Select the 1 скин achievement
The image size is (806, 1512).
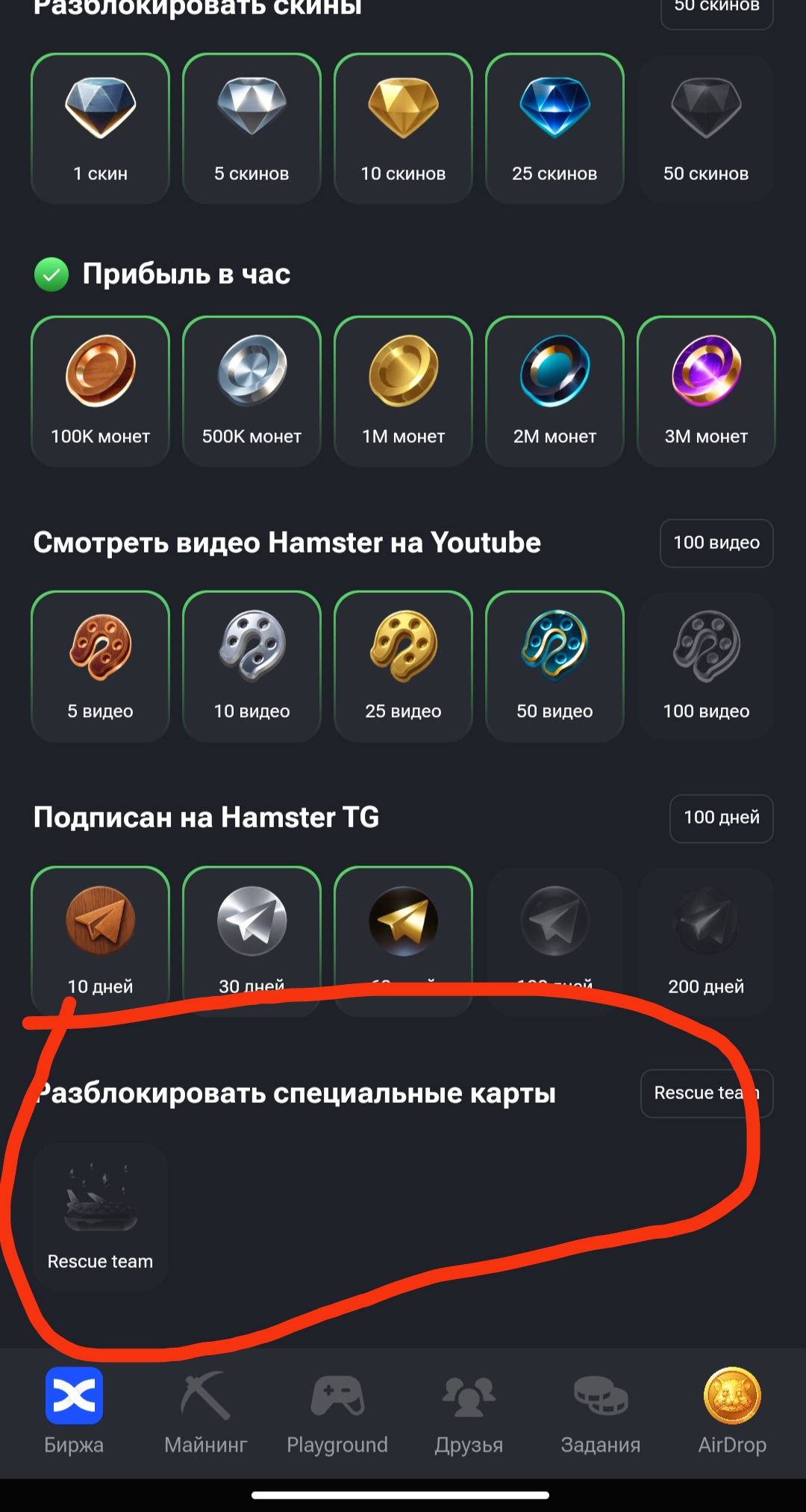pos(100,128)
